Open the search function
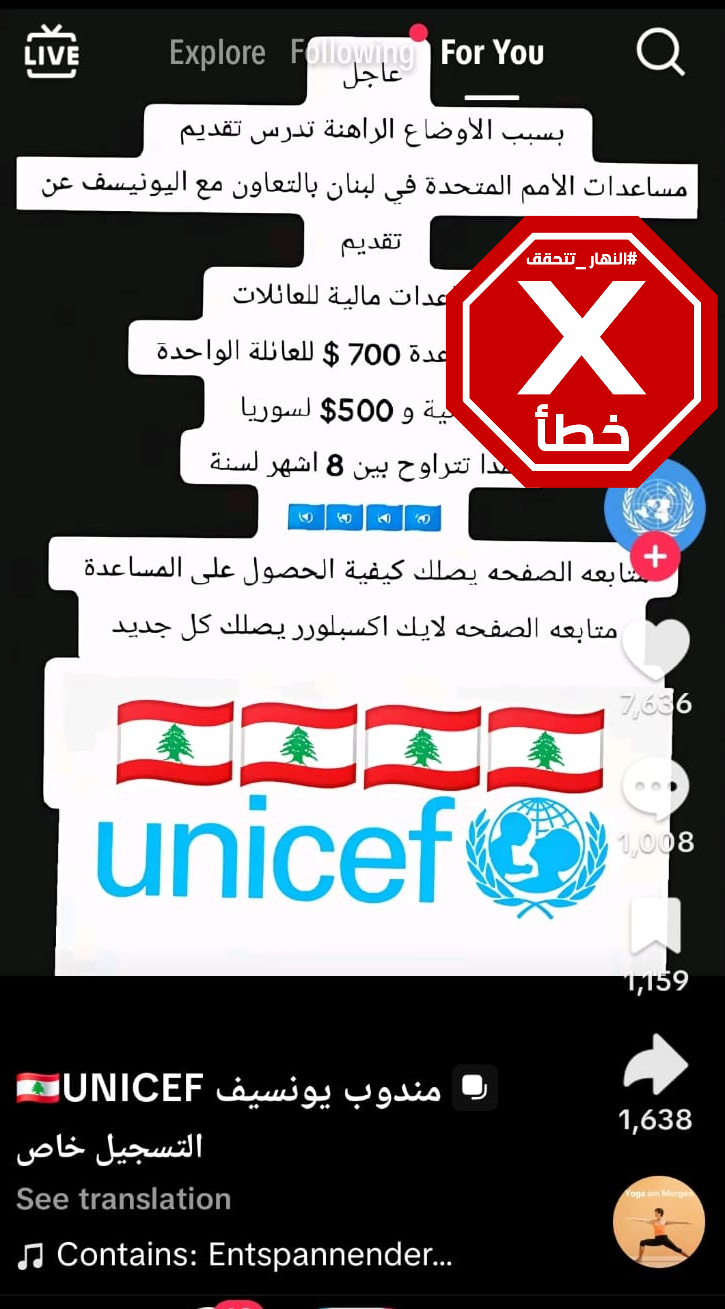The width and height of the screenshot is (725, 1309). 660,53
